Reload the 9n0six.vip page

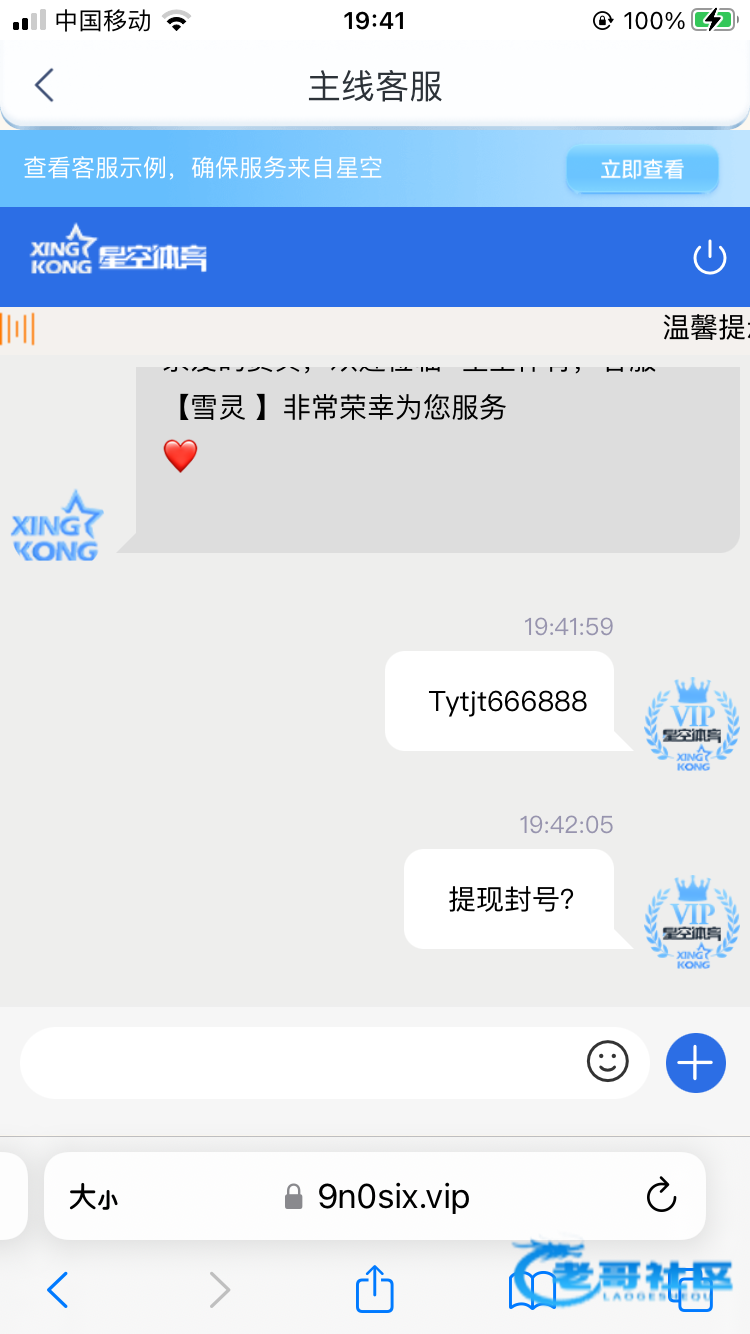pyautogui.click(x=661, y=1196)
